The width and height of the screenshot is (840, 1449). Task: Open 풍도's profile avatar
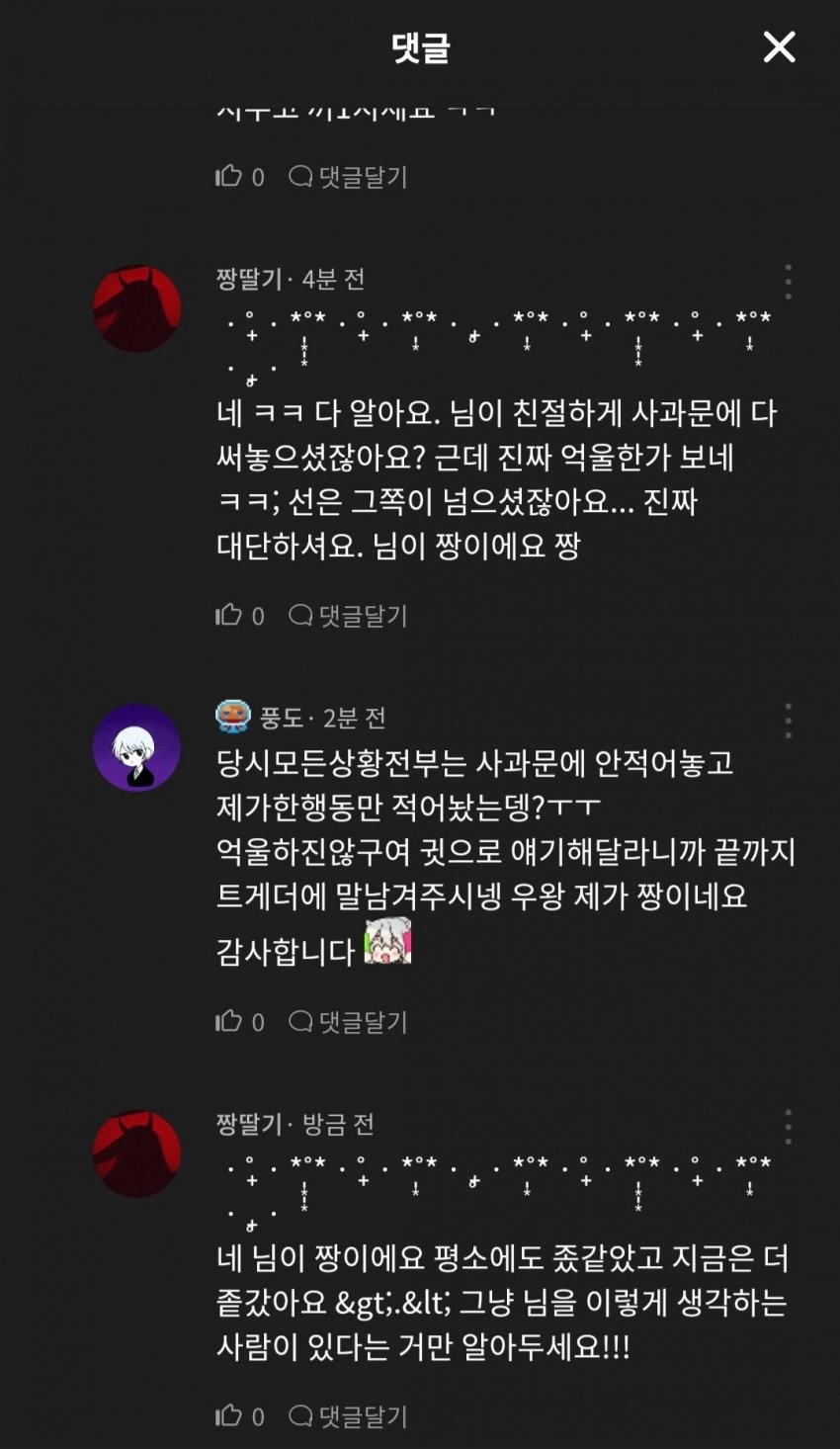pyautogui.click(x=136, y=747)
